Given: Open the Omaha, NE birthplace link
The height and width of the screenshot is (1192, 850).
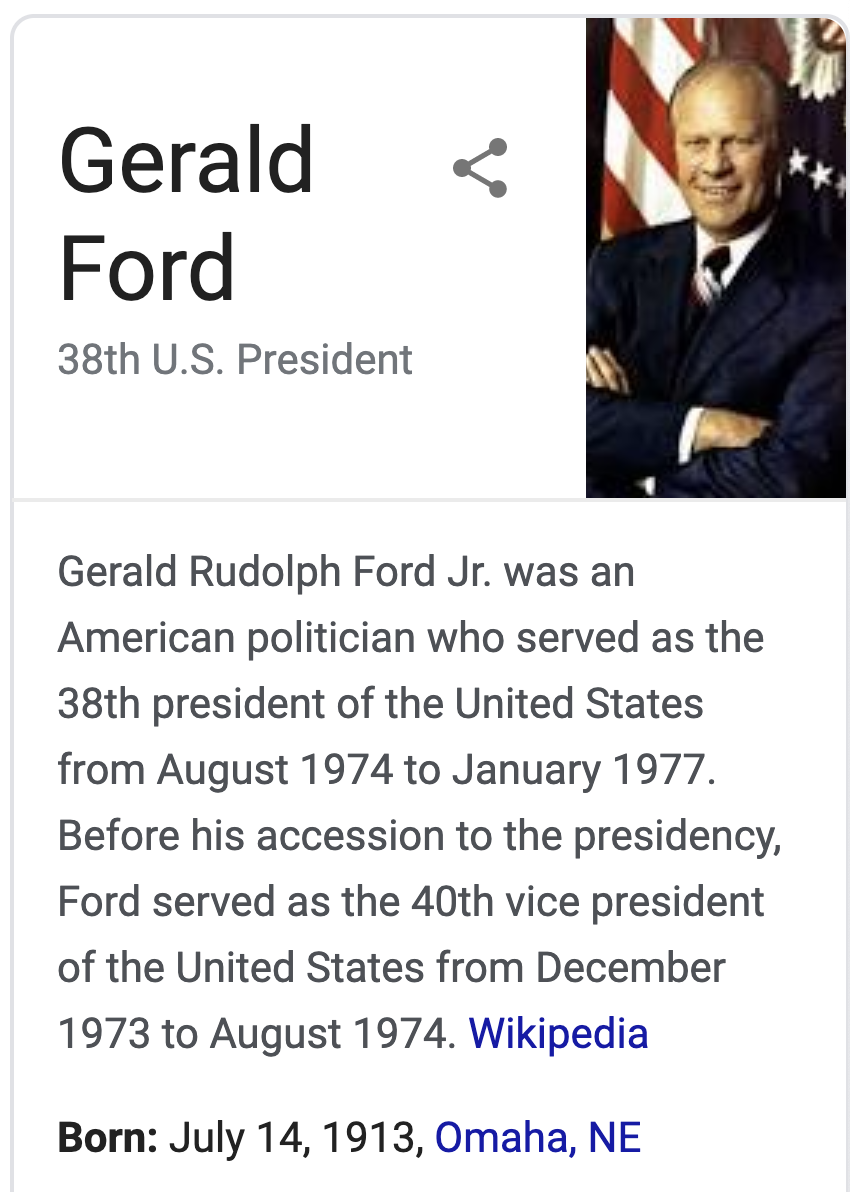Looking at the screenshot, I should [537, 1138].
